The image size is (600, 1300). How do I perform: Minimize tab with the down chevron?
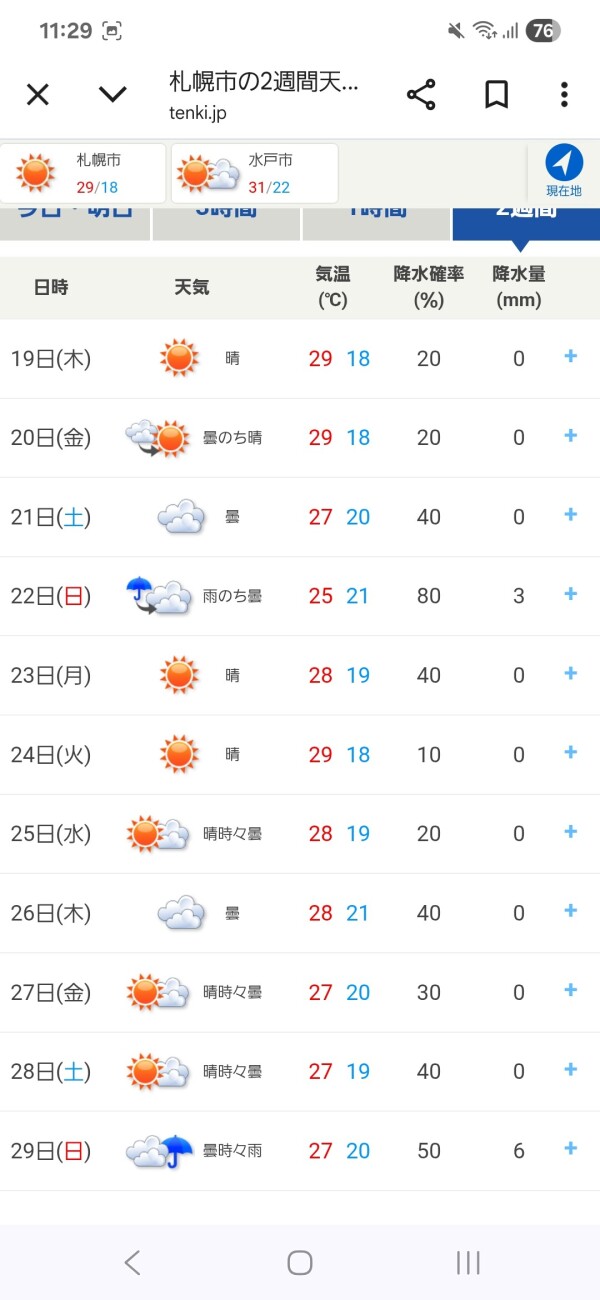(112, 95)
